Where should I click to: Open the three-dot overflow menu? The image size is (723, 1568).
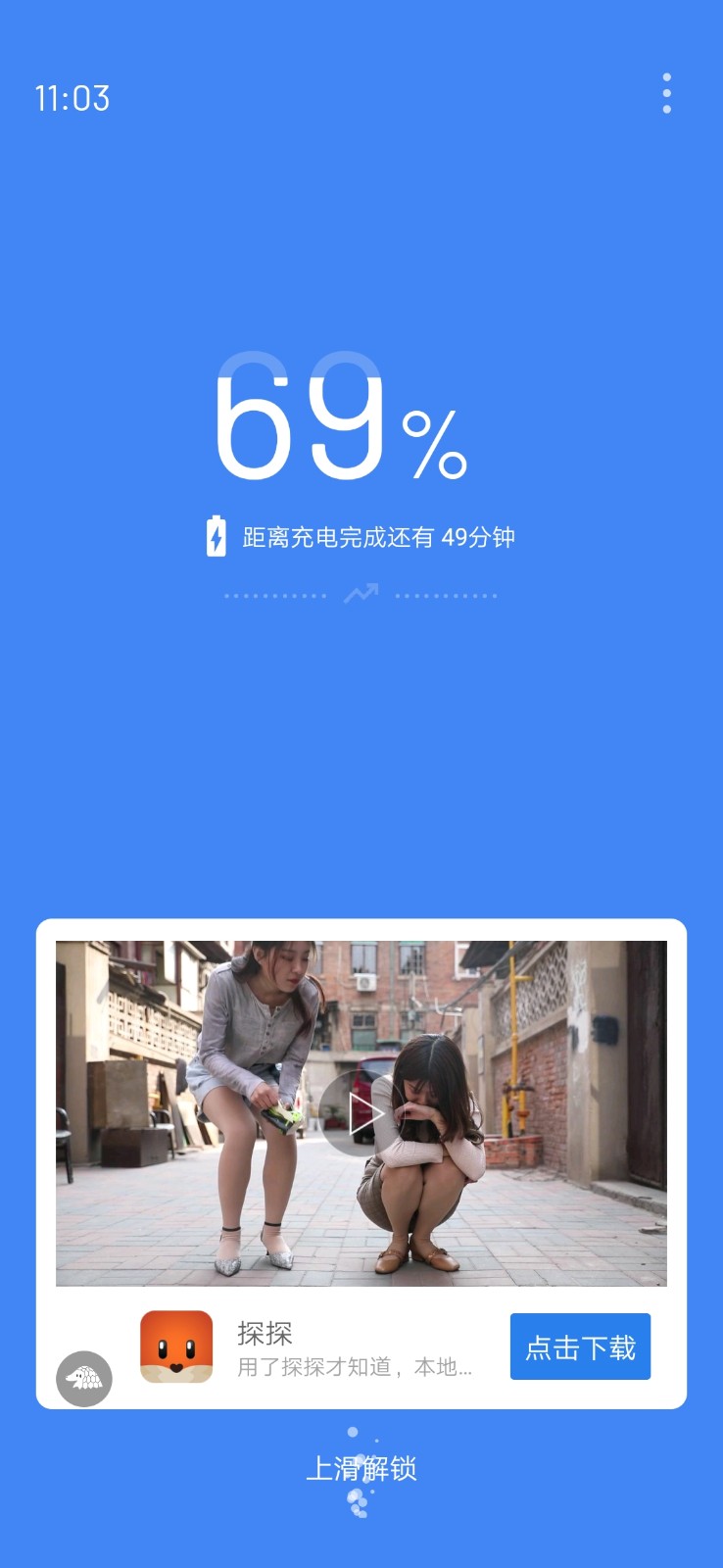(666, 93)
